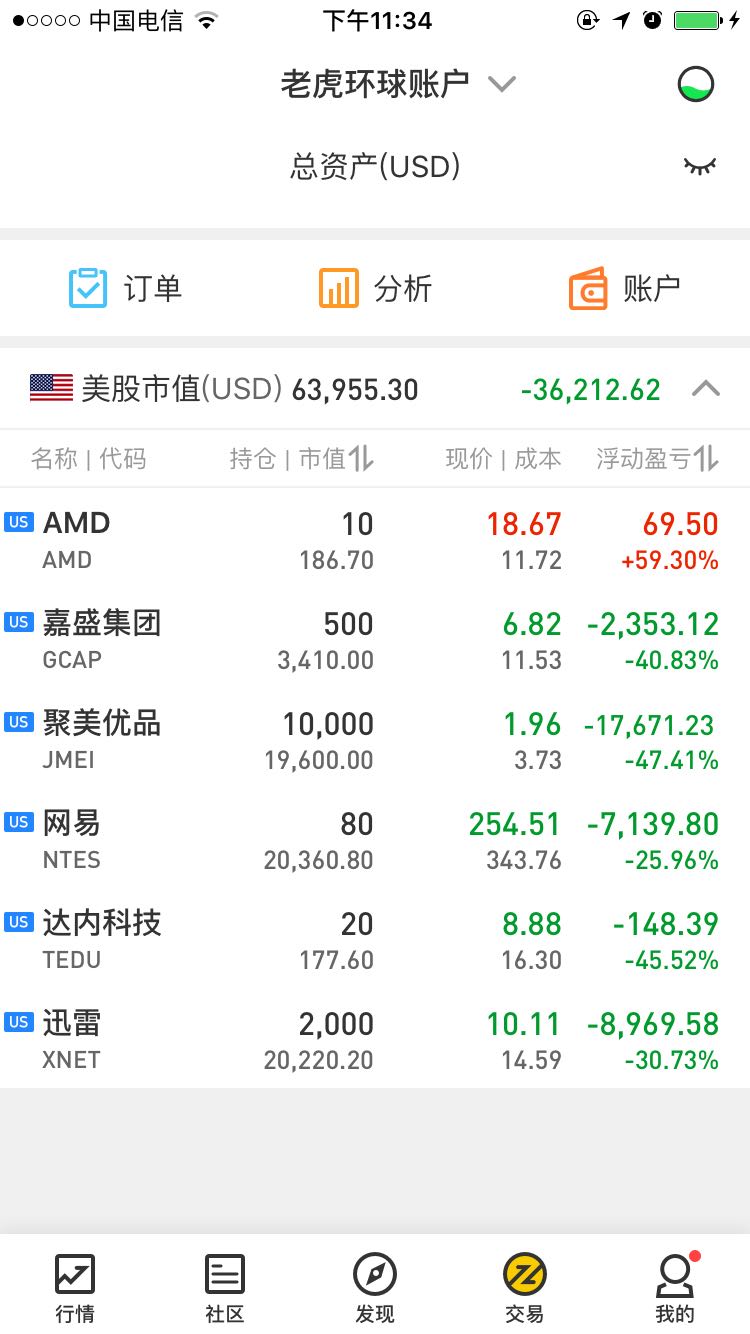Open 订单 orders
Screen dimensions: 750x1334
(x=125, y=289)
